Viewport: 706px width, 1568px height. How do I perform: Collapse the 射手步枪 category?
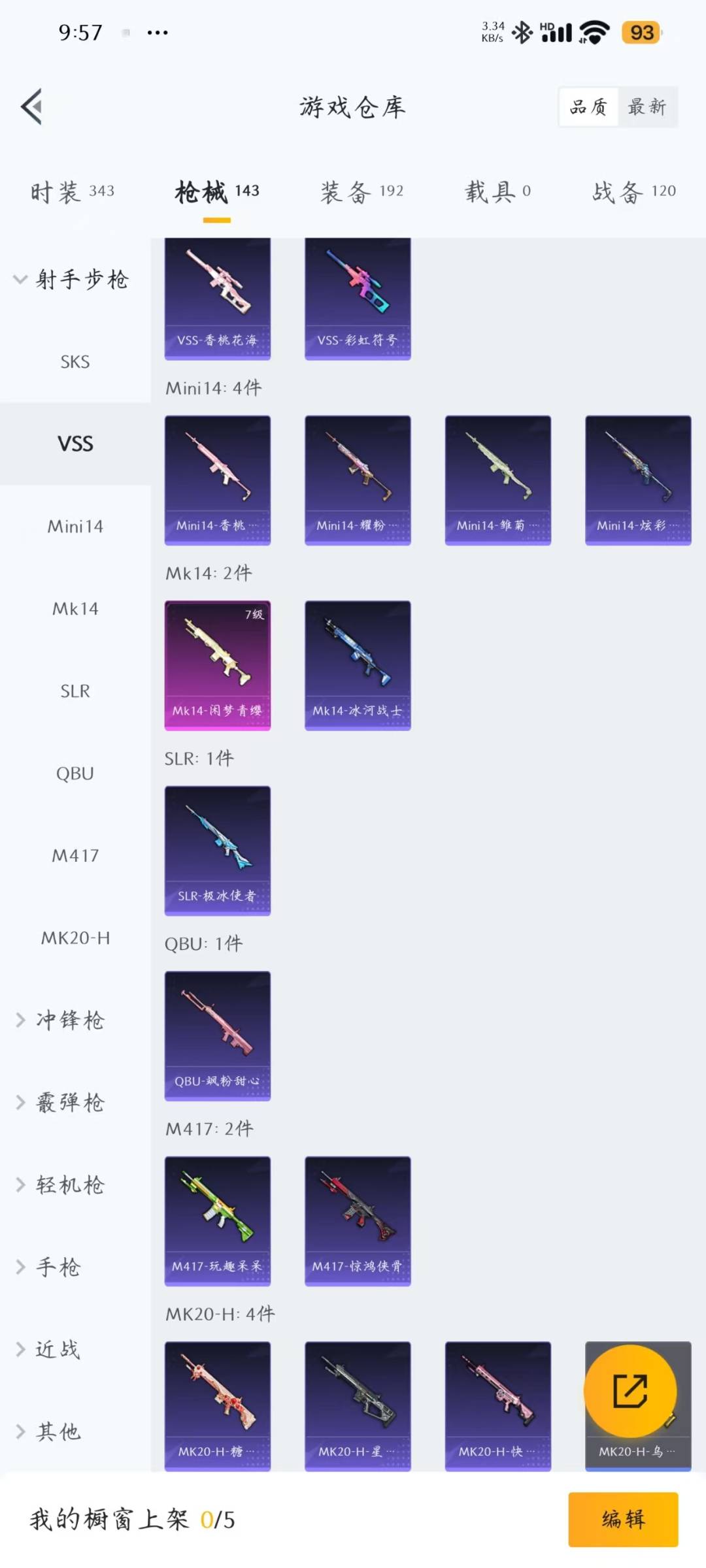(x=72, y=280)
